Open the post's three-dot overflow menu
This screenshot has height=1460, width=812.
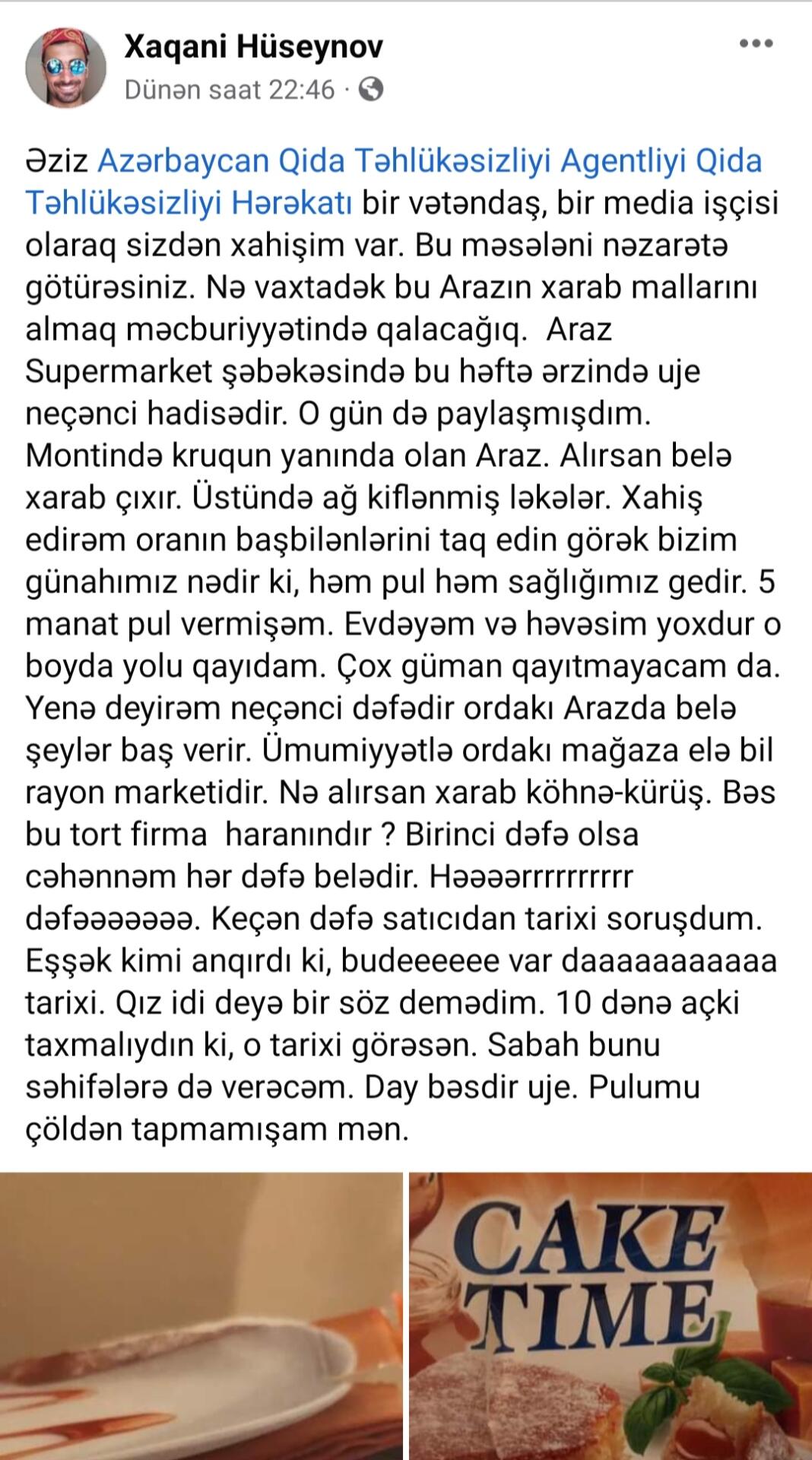pyautogui.click(x=756, y=45)
